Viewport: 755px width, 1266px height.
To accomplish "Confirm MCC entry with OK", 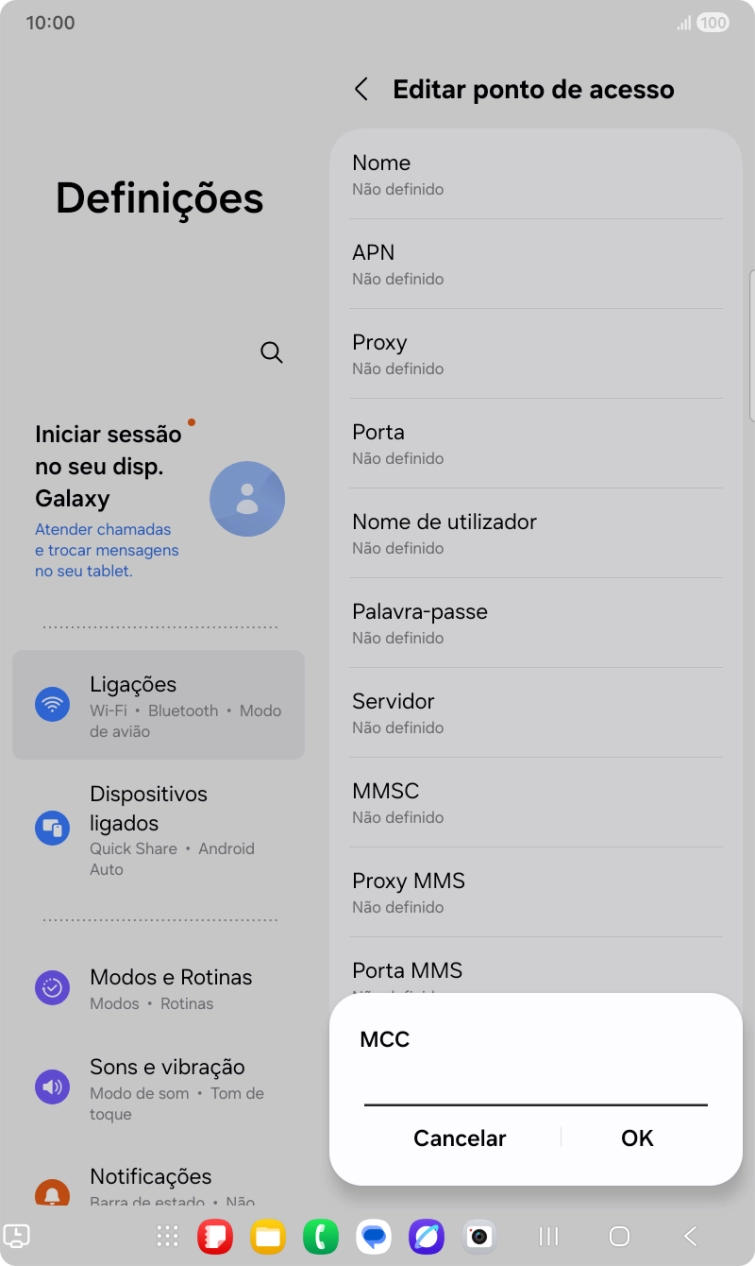I will [x=636, y=1138].
